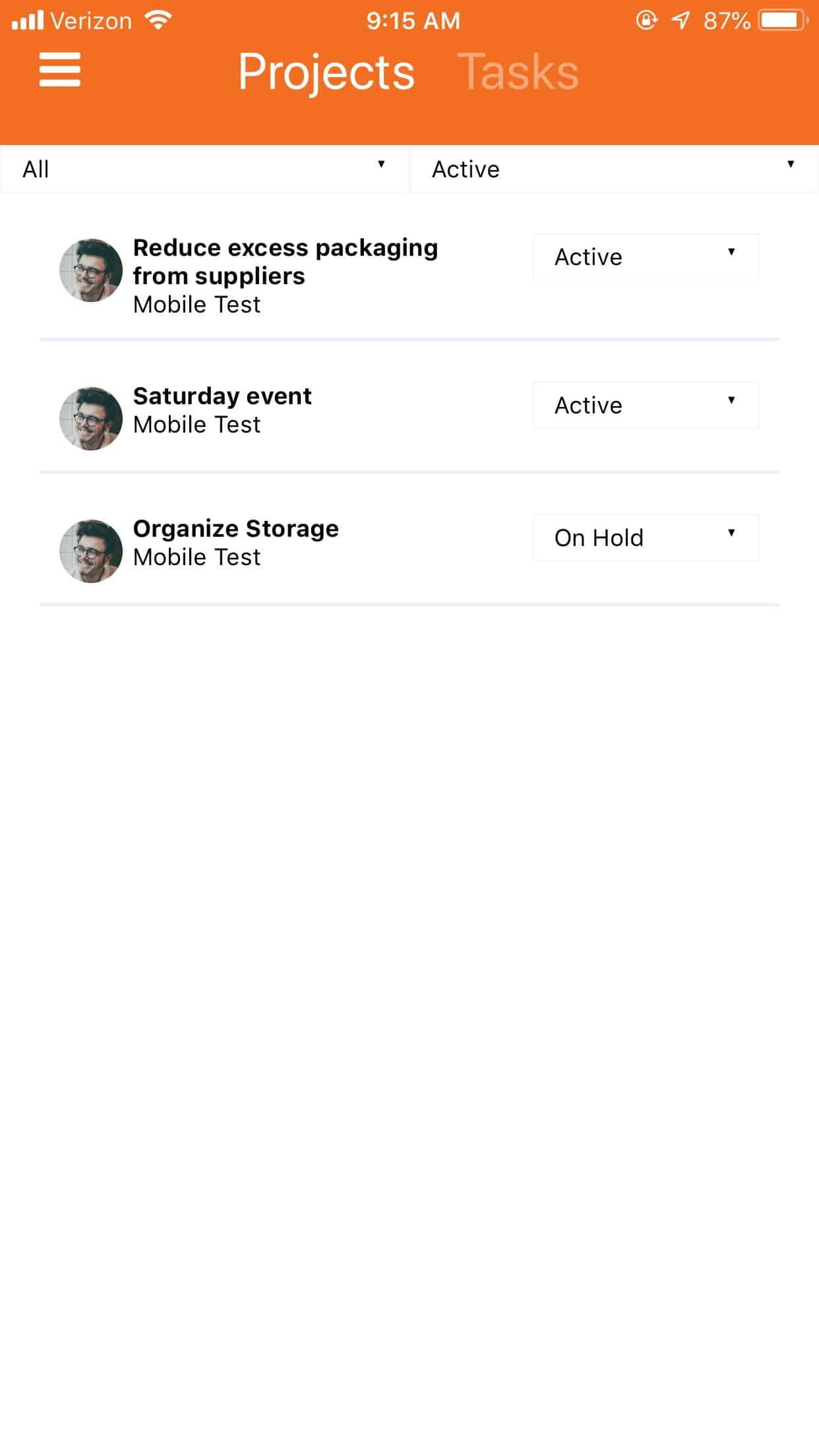Image resolution: width=819 pixels, height=1456 pixels.
Task: Open the Saturday event project
Action: point(222,396)
